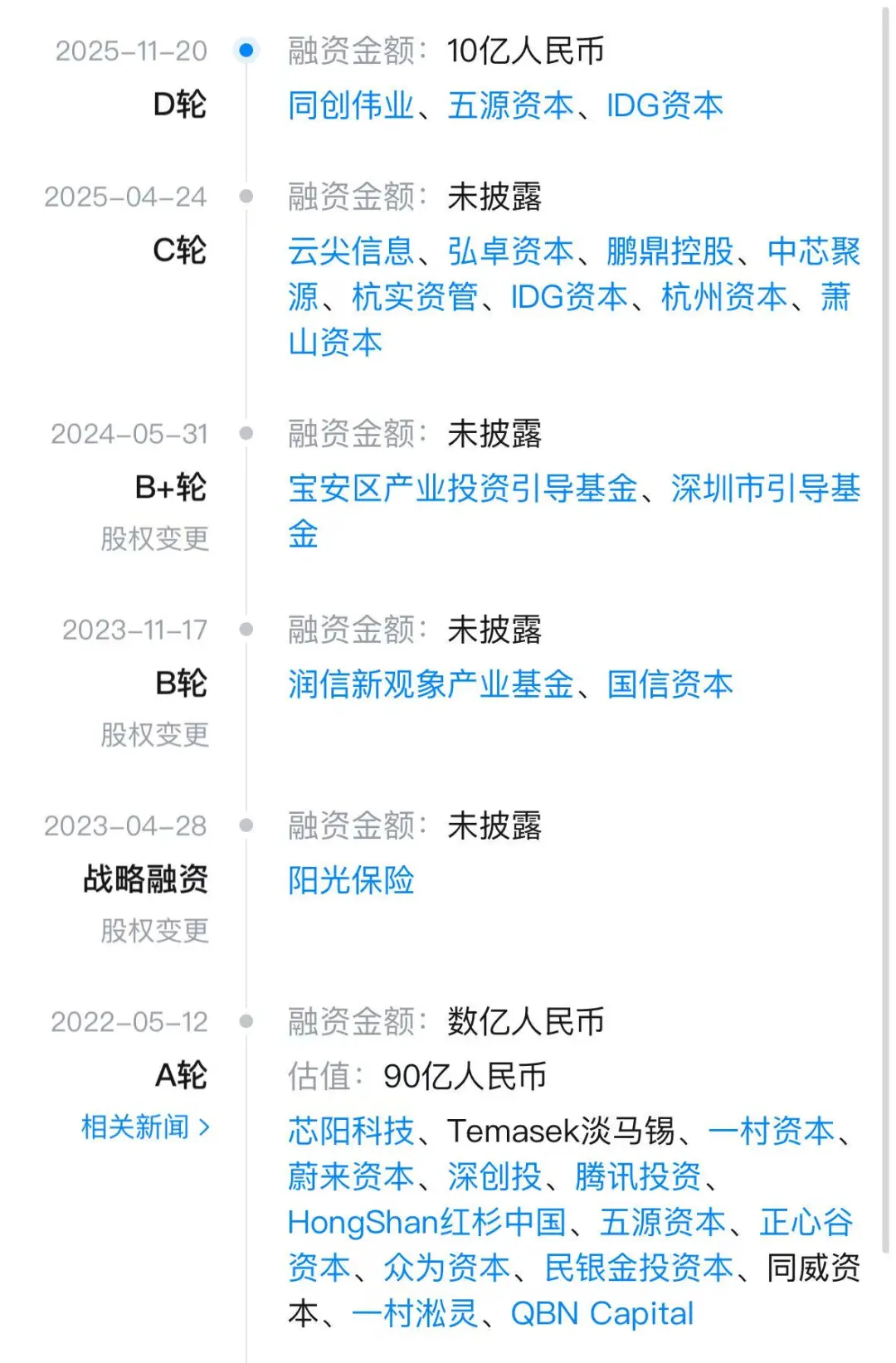Viewport: 896px width, 1363px height.
Task: Open 民银金投资本 investor page
Action: click(638, 1268)
